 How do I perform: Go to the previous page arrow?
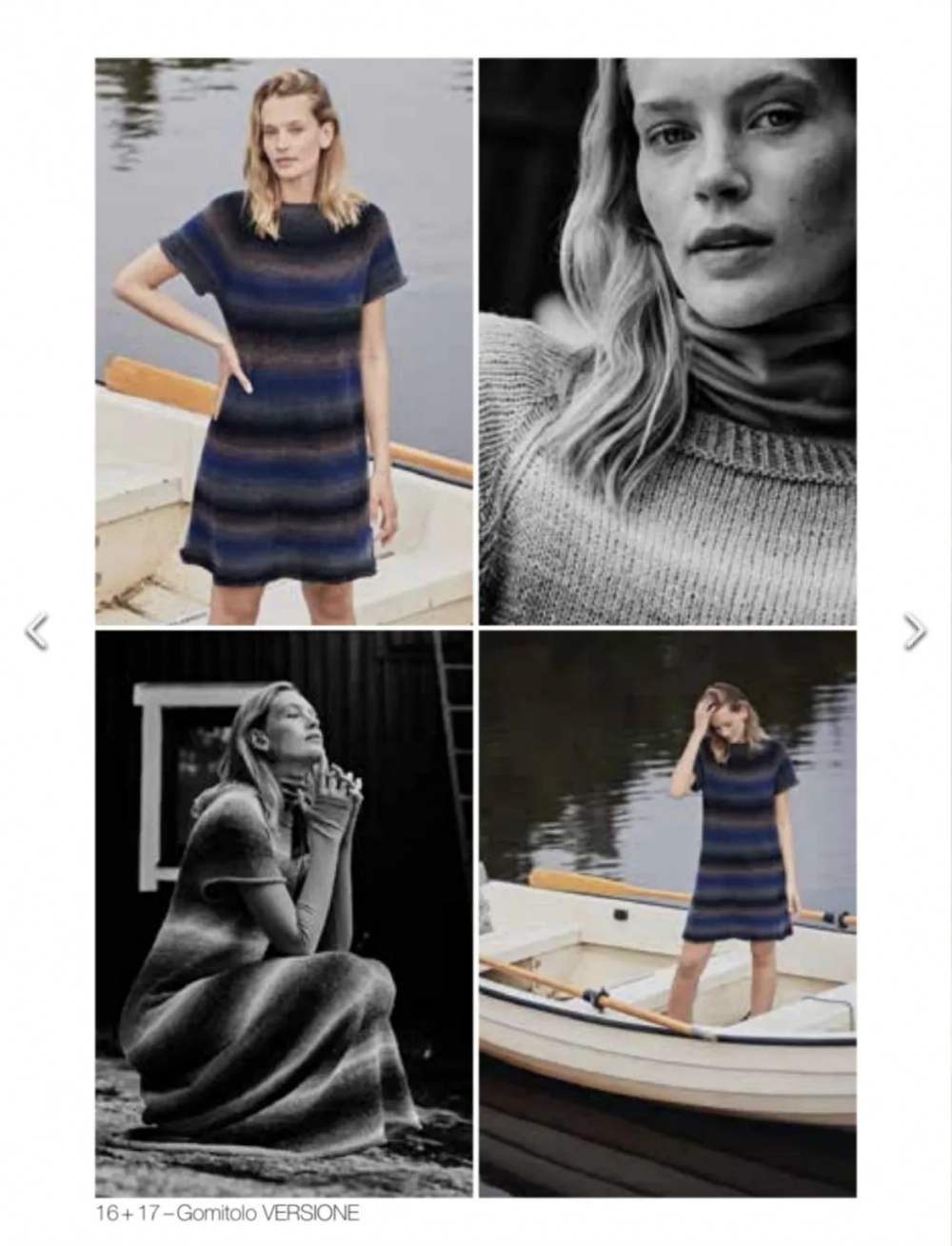tap(36, 631)
